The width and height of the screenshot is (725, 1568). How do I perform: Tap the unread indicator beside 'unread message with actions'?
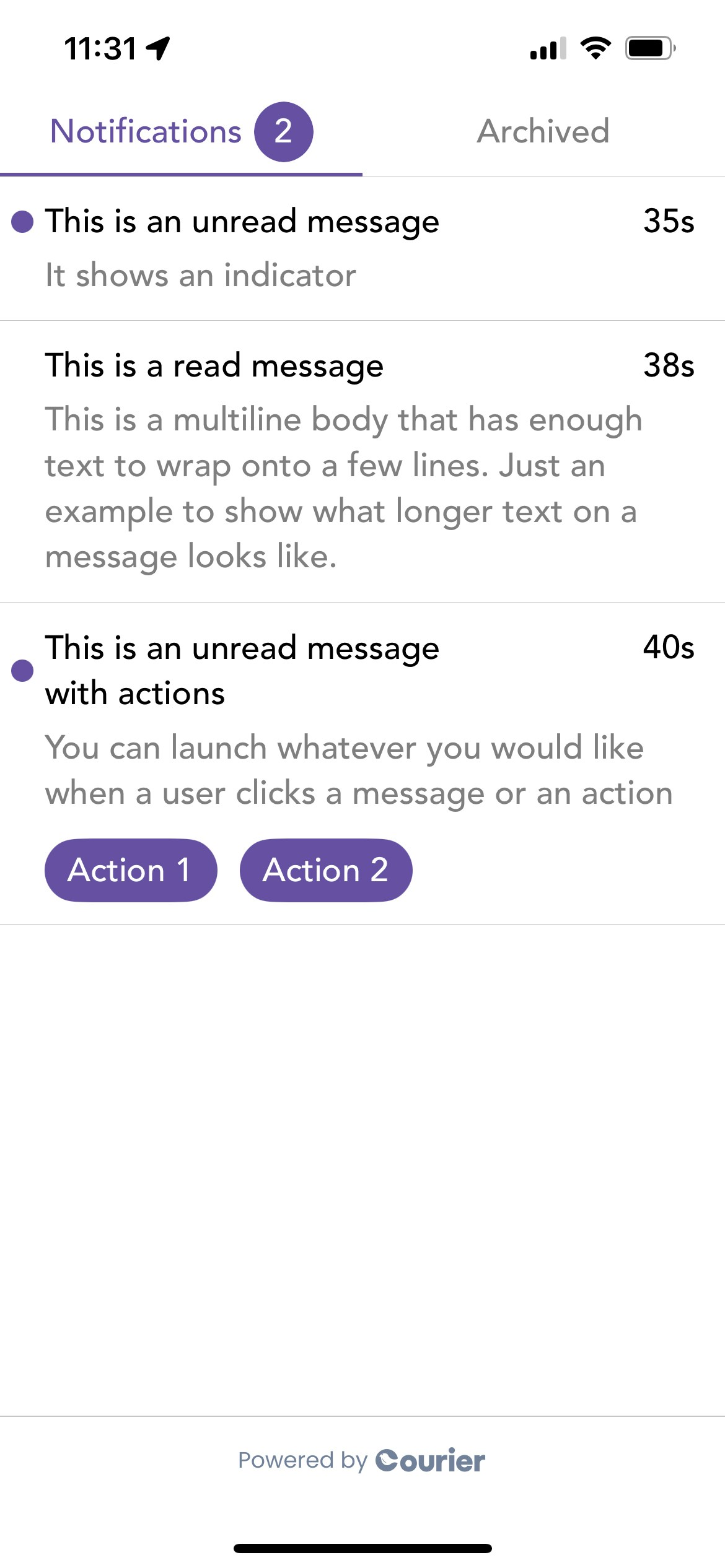(x=23, y=671)
